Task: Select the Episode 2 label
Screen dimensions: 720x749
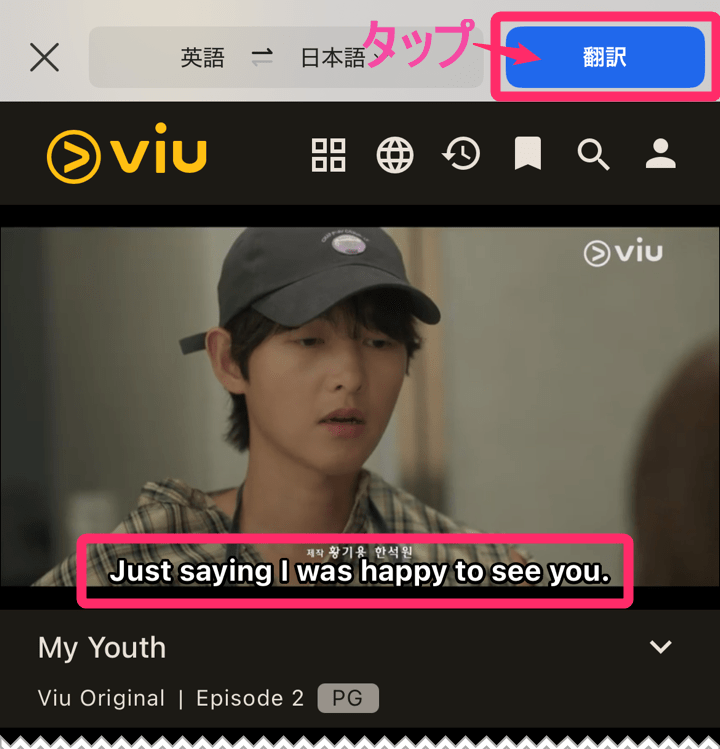Action: tap(249, 698)
